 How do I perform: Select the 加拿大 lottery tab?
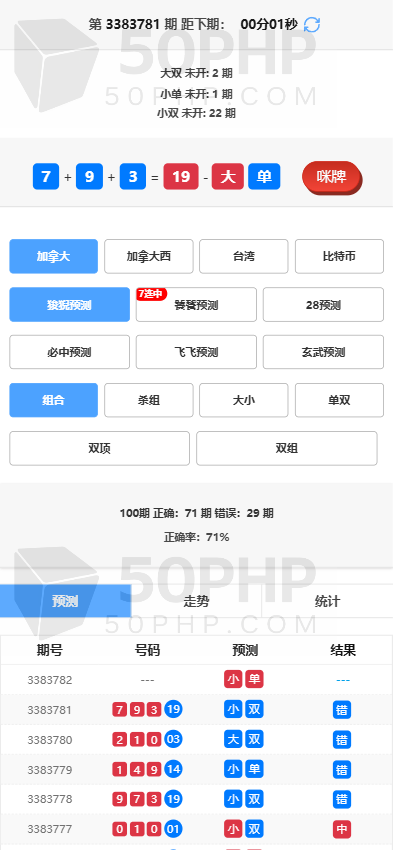[54, 256]
